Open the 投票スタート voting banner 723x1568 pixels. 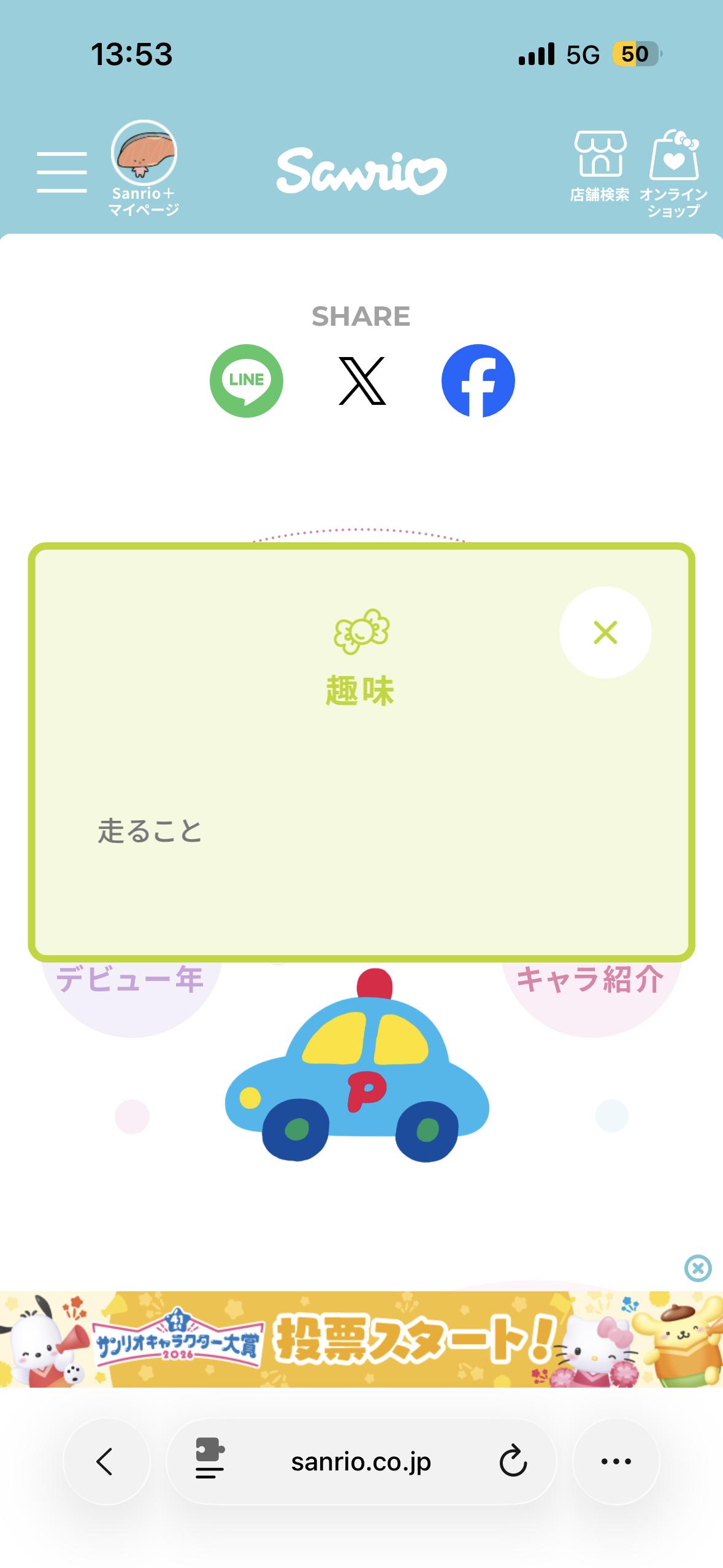tap(361, 1340)
